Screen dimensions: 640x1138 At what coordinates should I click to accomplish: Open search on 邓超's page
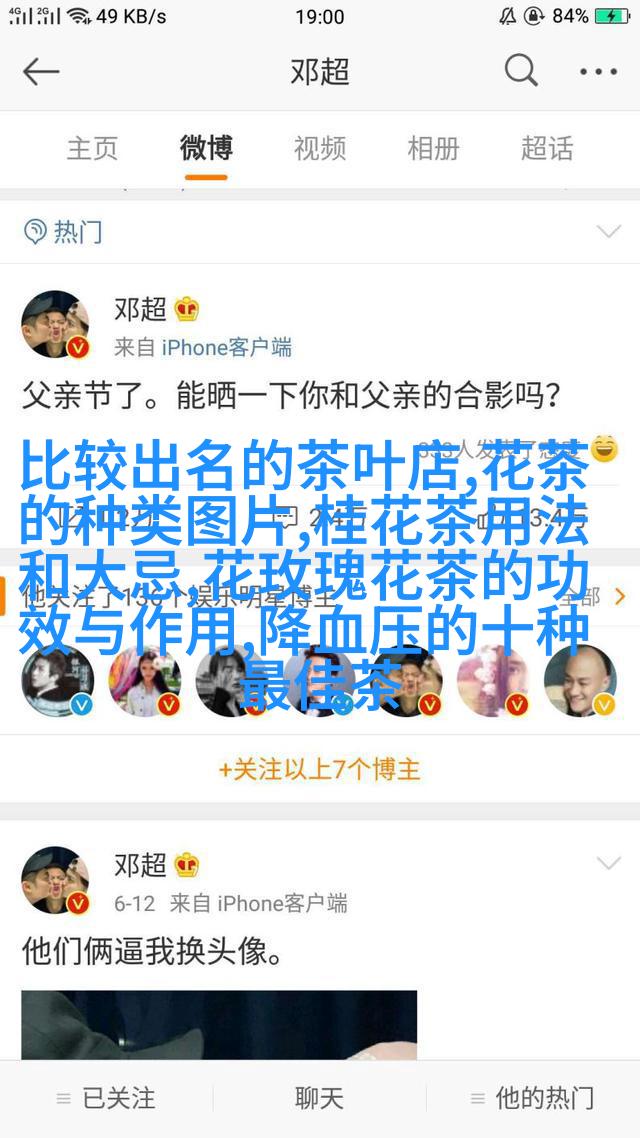[x=520, y=71]
